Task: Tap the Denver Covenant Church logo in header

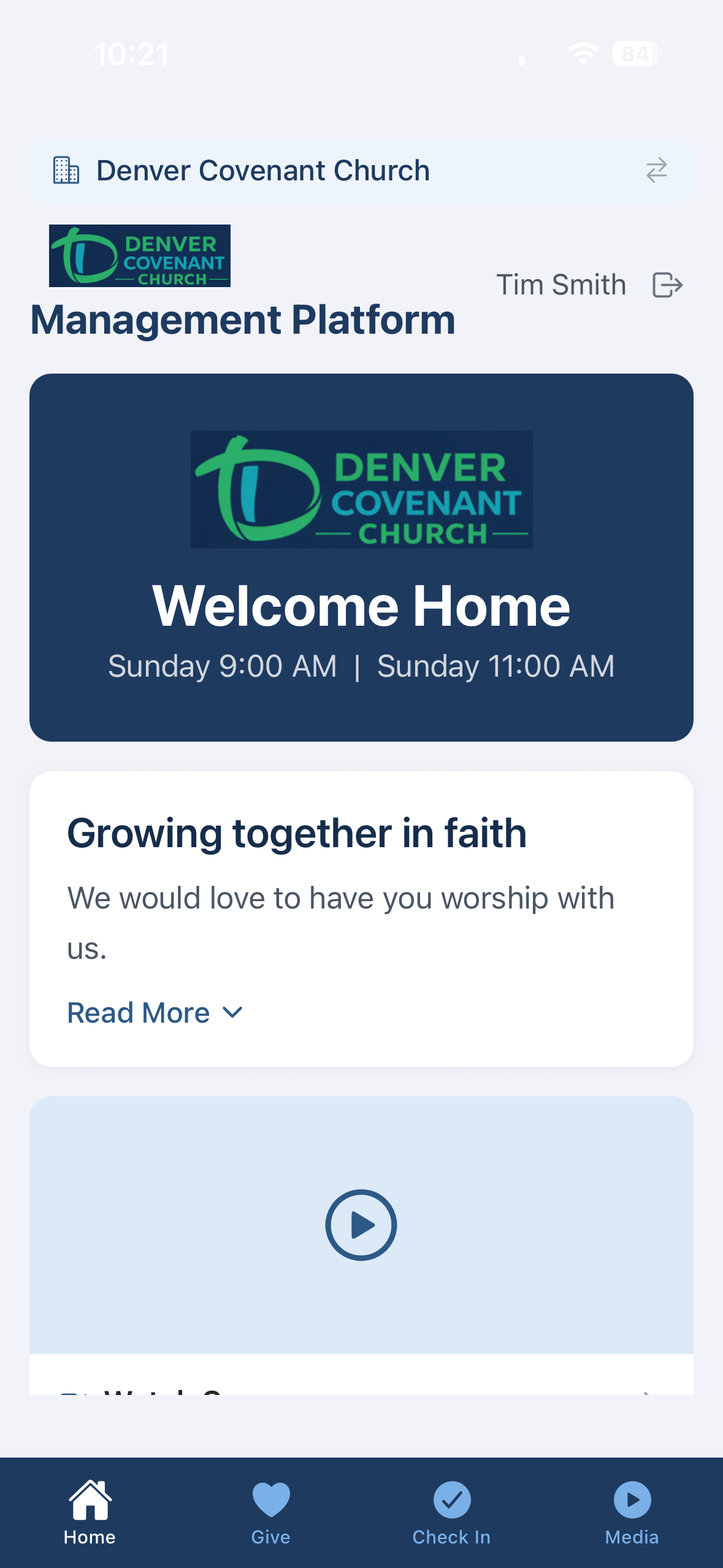Action: 140,256
